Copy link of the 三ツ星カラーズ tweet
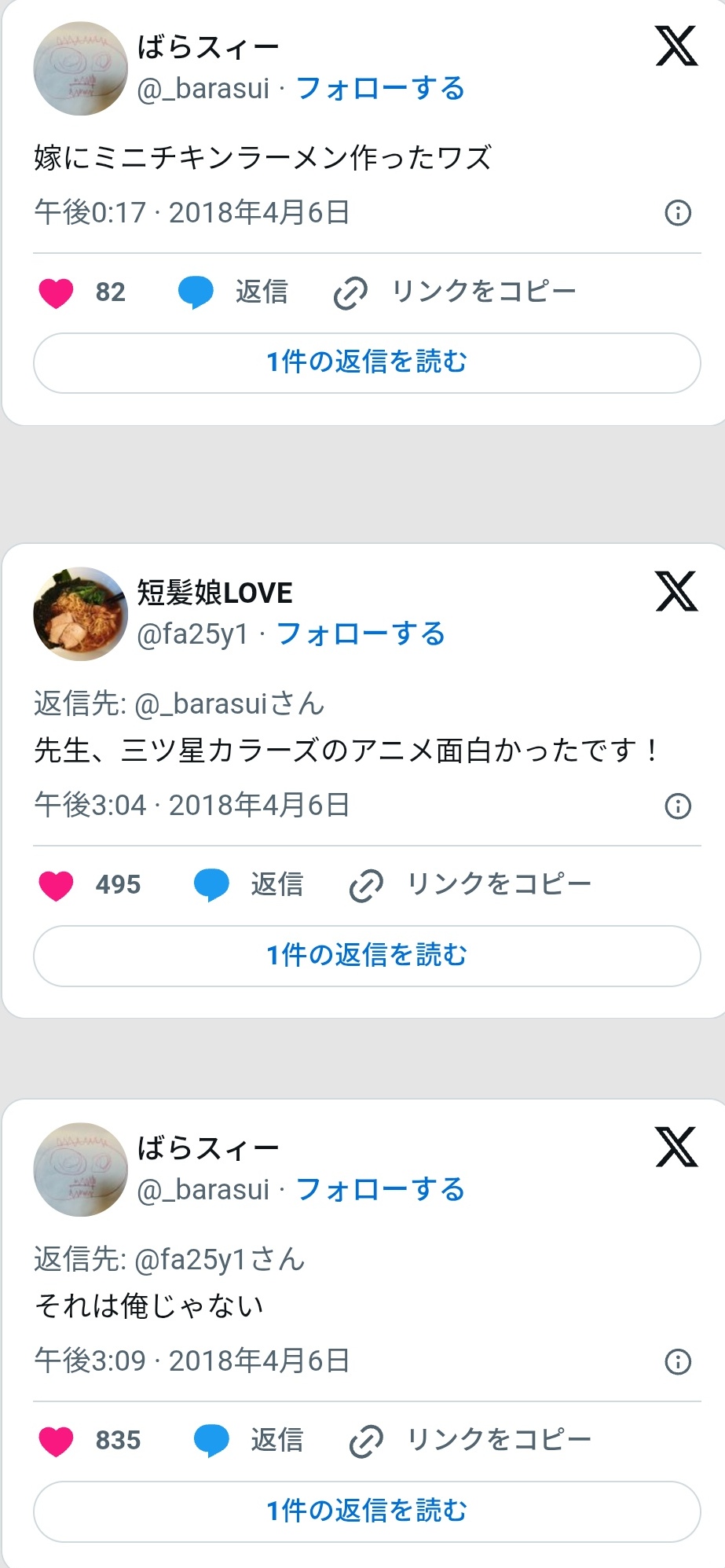Screen dimensions: 725x1568 (470, 885)
